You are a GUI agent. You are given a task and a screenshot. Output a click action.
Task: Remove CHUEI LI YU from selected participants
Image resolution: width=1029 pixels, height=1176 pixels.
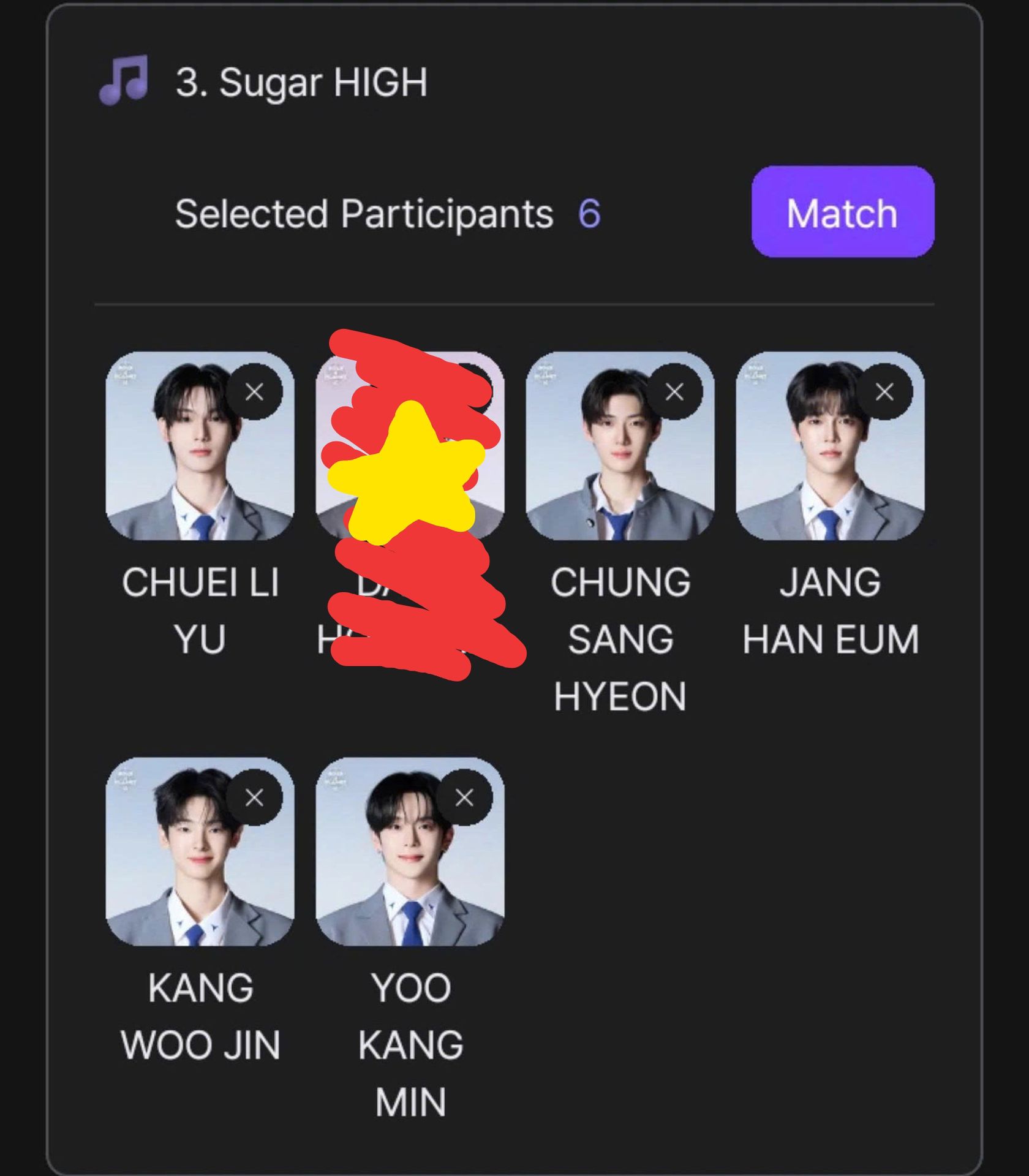tap(254, 391)
